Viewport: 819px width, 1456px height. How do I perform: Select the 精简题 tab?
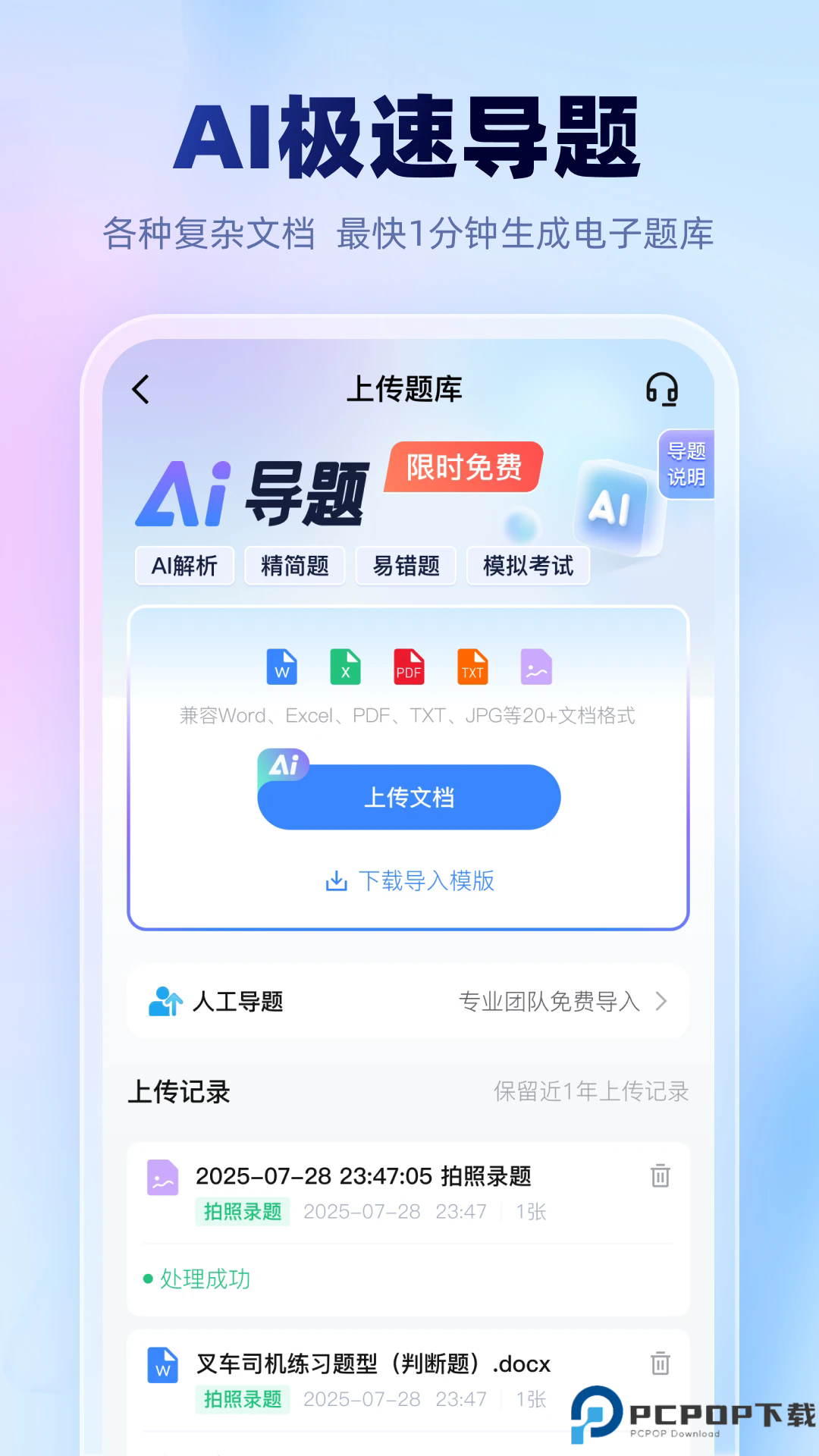tap(295, 566)
